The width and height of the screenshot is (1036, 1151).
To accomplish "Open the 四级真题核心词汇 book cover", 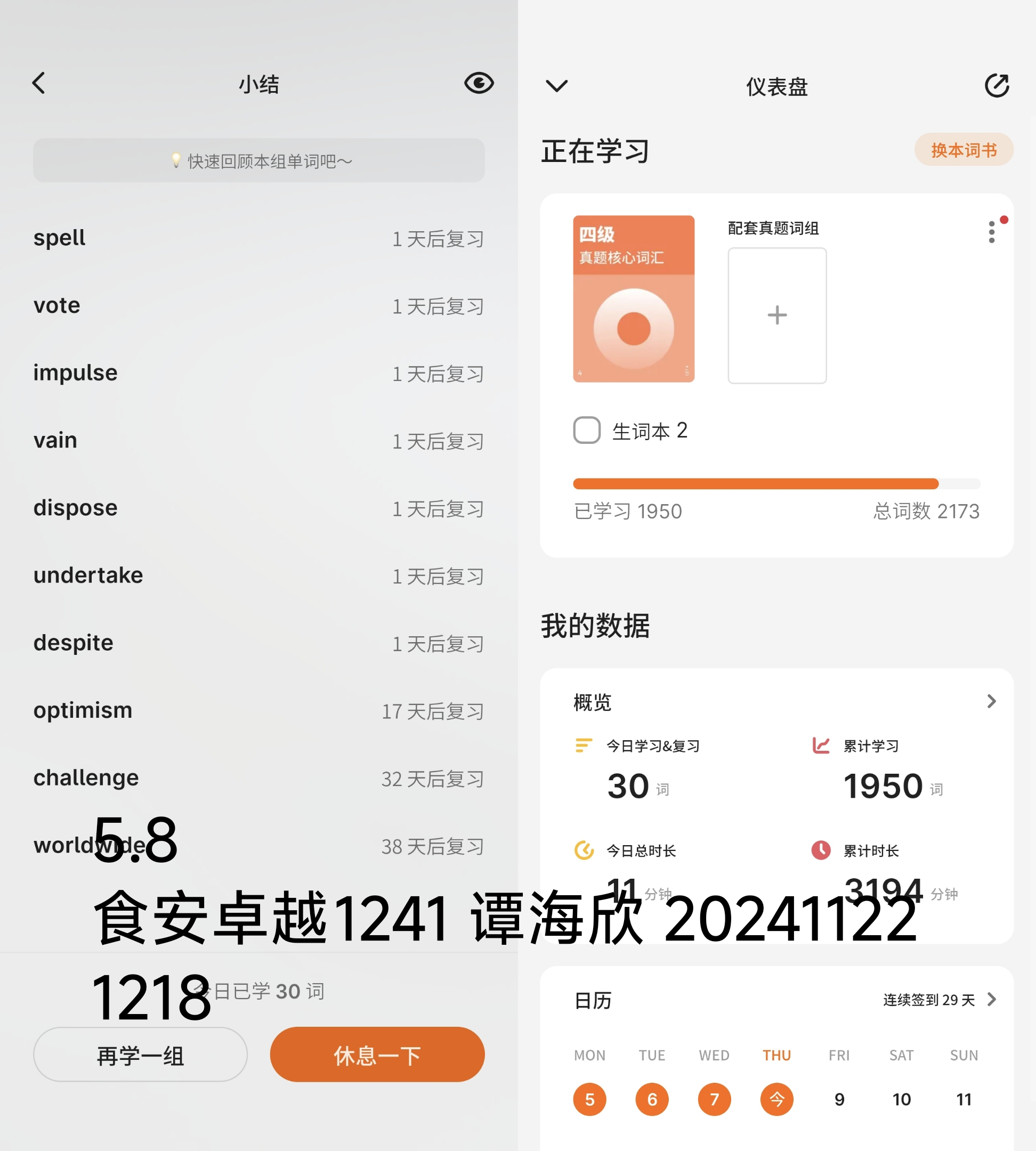I will click(x=634, y=298).
